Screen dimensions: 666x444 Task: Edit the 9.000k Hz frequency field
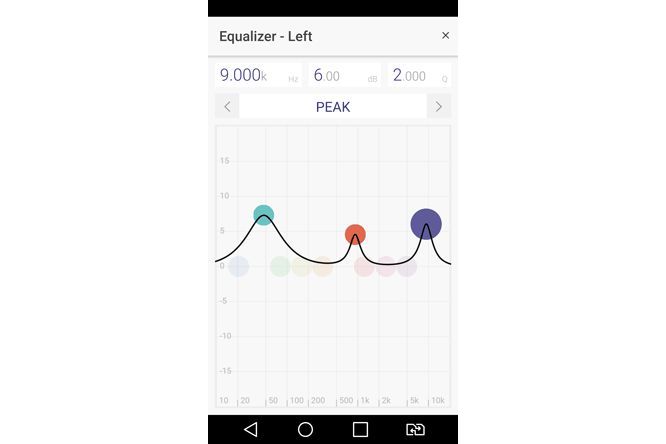259,76
